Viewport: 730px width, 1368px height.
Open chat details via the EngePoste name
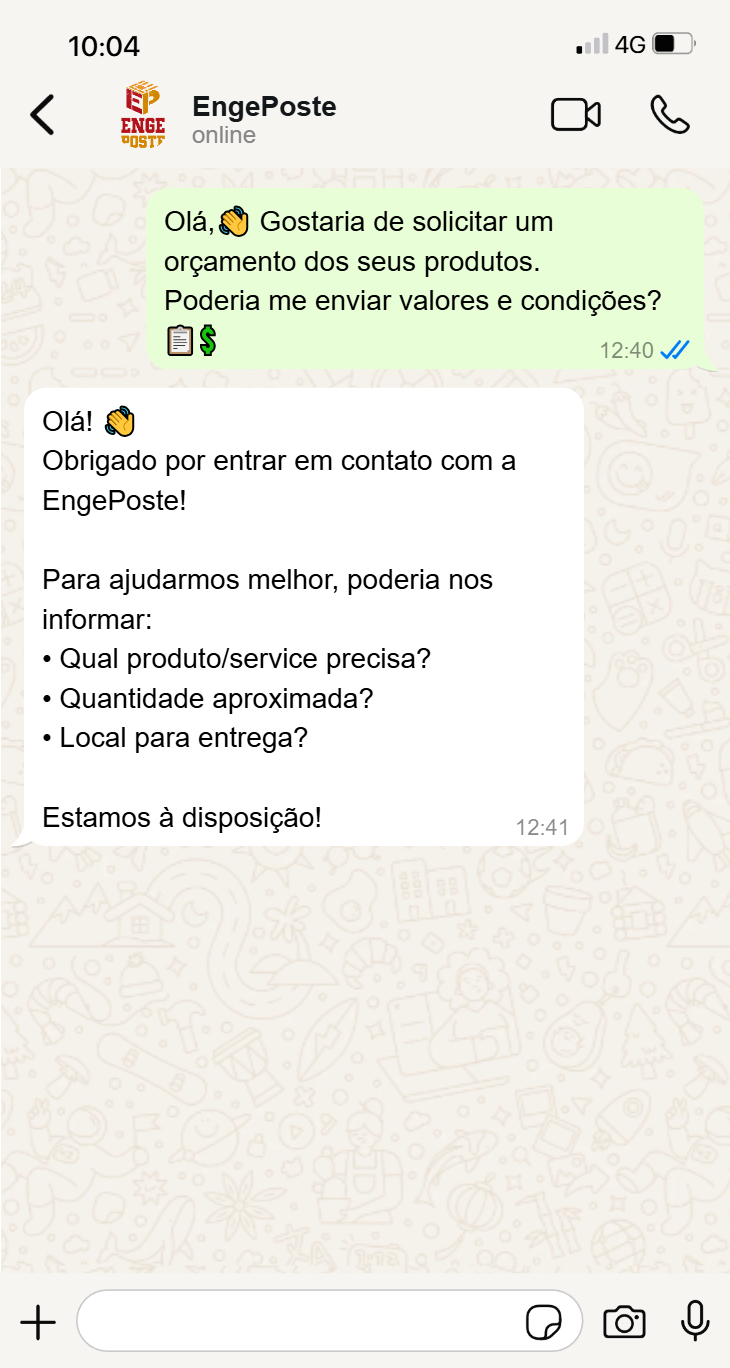tap(263, 106)
